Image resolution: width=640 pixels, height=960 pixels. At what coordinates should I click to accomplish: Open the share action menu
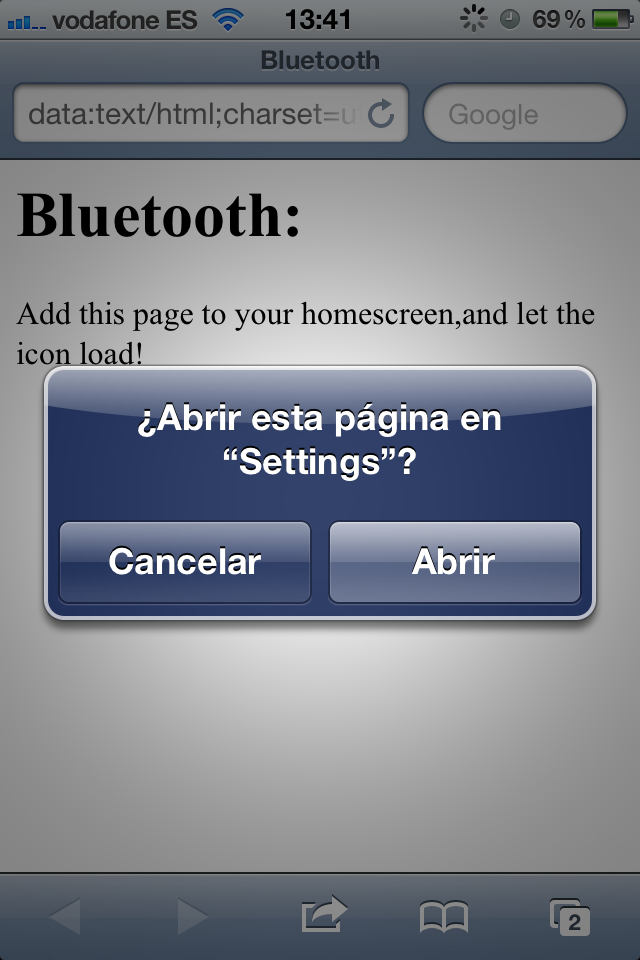tap(323, 915)
